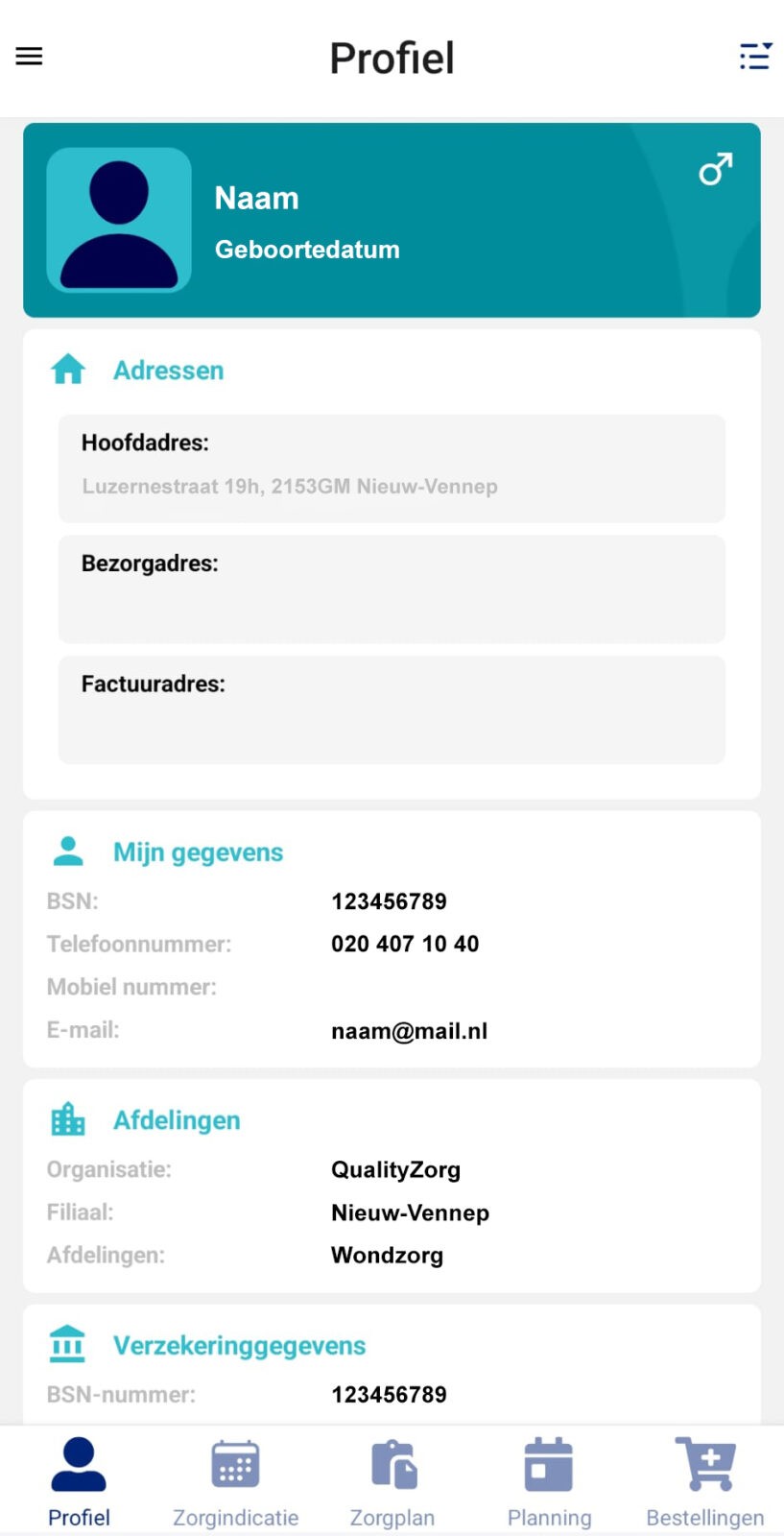Viewport: 784px width, 1536px height.
Task: Tap the Factuuradres field
Action: pos(392,710)
